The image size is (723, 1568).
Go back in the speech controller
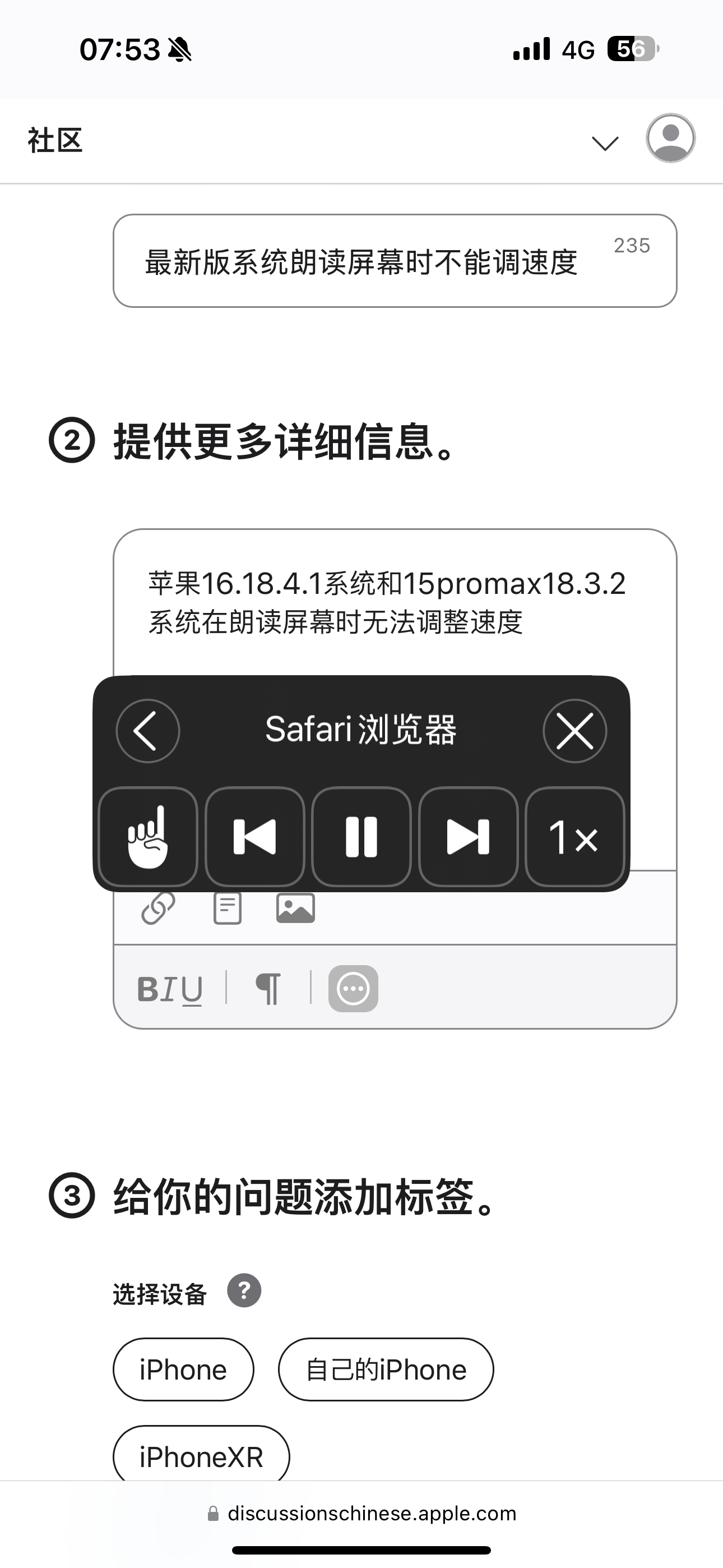[x=148, y=730]
